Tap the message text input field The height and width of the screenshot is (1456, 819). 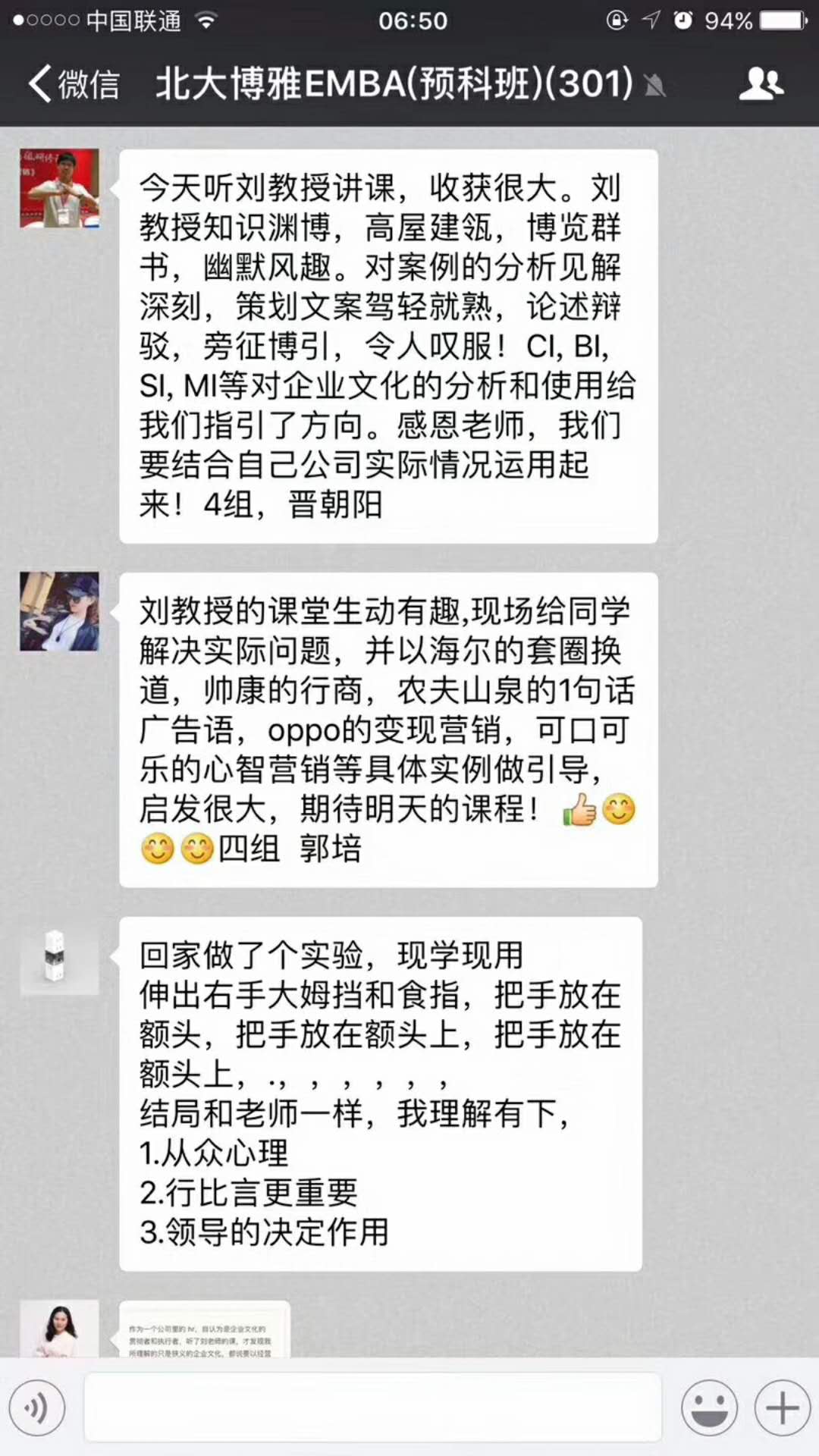372,1407
